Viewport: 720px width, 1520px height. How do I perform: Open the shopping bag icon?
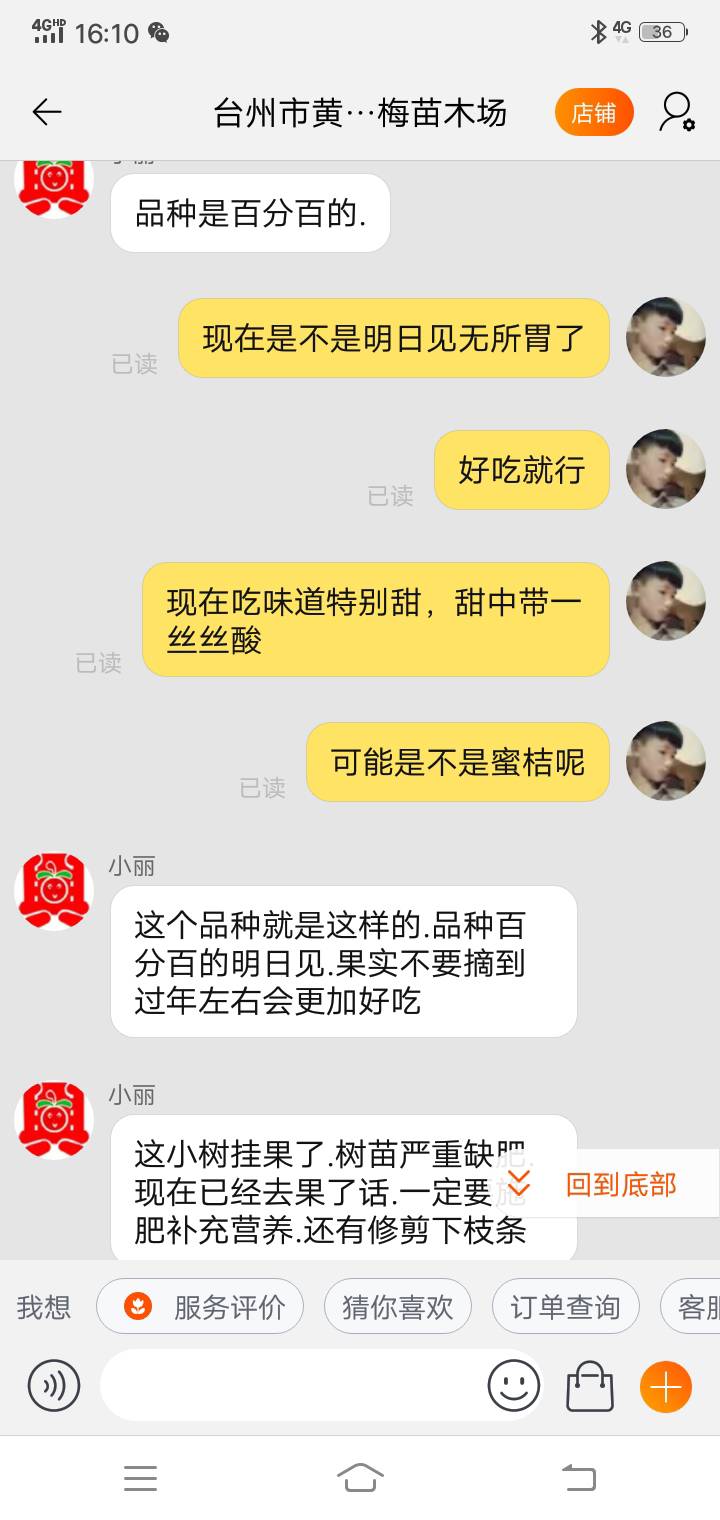click(590, 1386)
